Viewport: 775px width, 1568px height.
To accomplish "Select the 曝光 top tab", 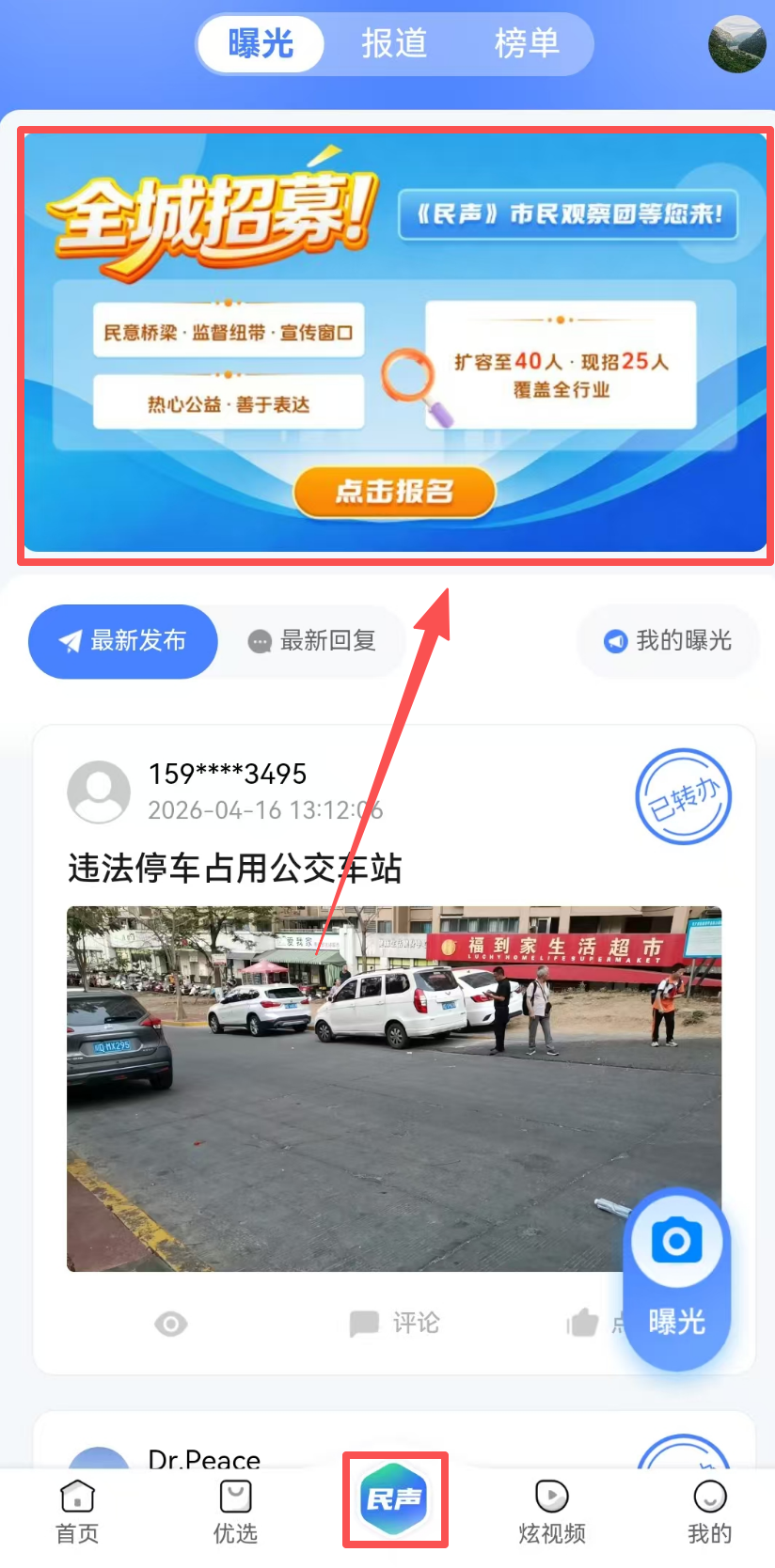I will [261, 43].
